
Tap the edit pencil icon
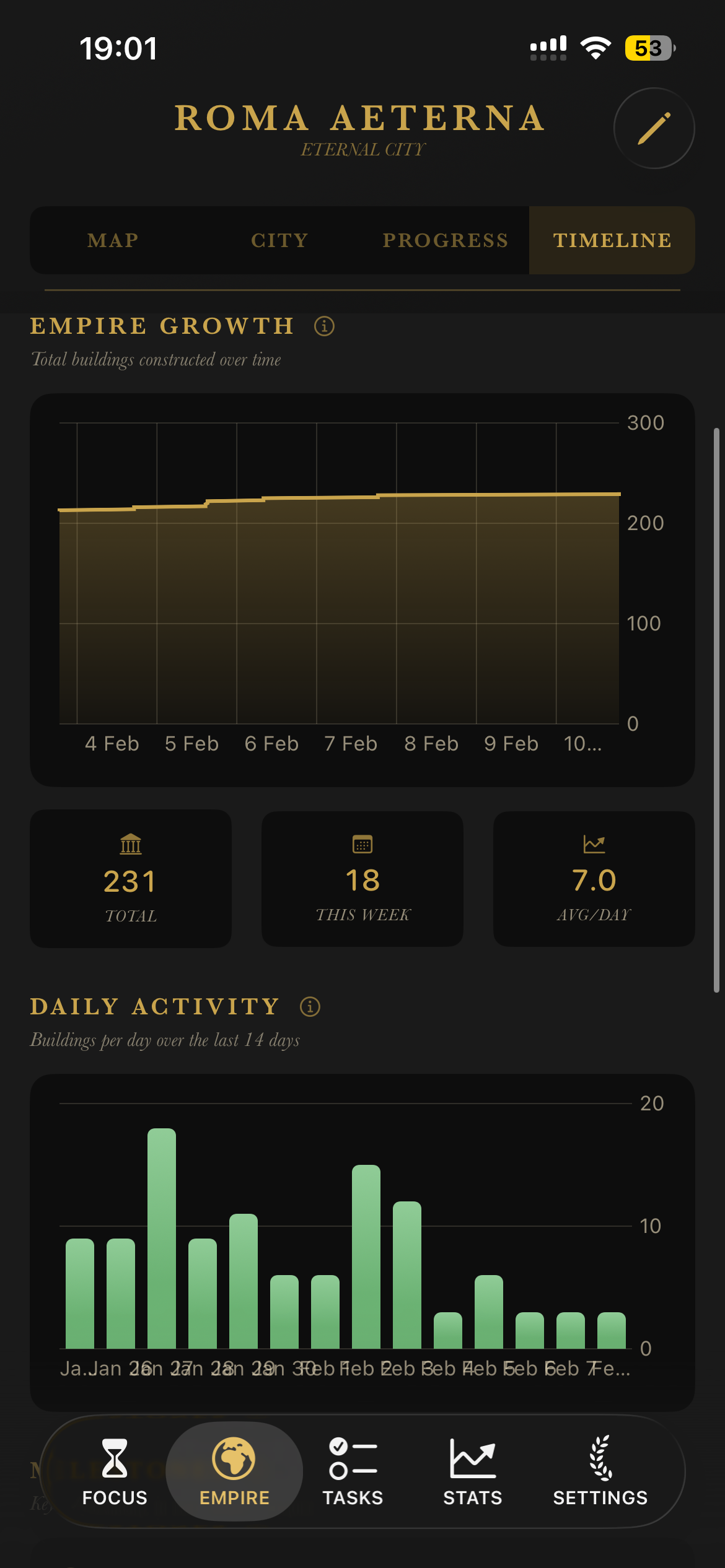tap(654, 127)
